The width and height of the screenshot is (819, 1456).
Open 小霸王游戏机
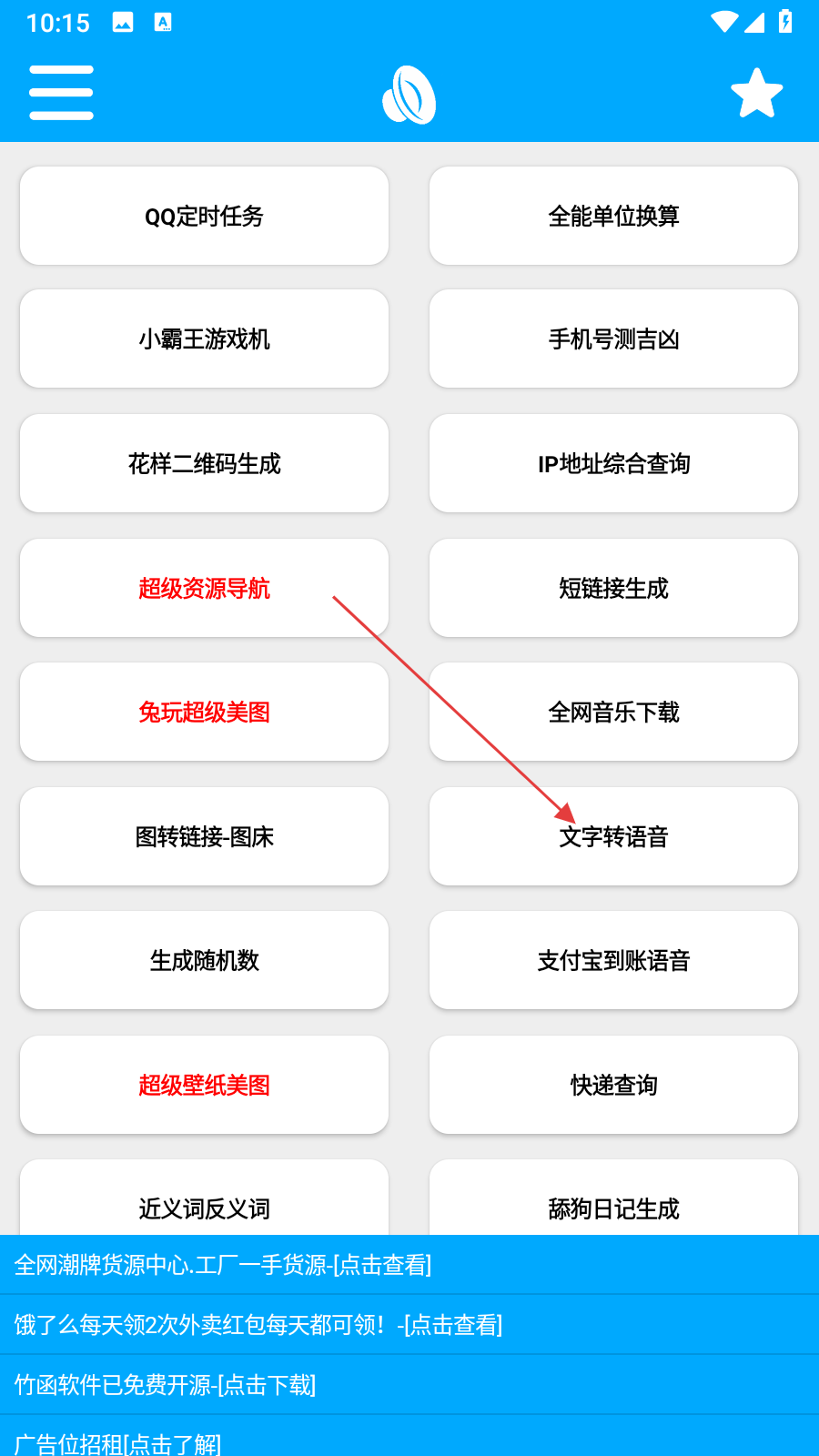click(x=204, y=339)
